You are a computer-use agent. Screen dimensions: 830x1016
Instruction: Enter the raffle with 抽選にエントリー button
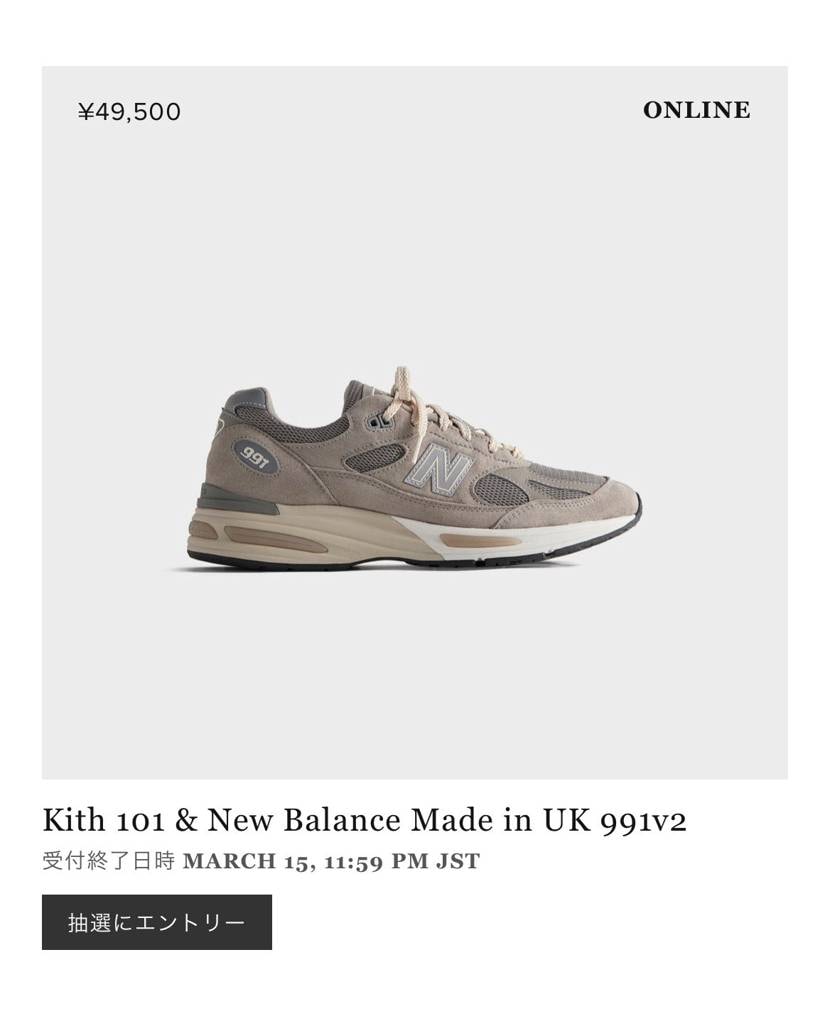click(157, 922)
